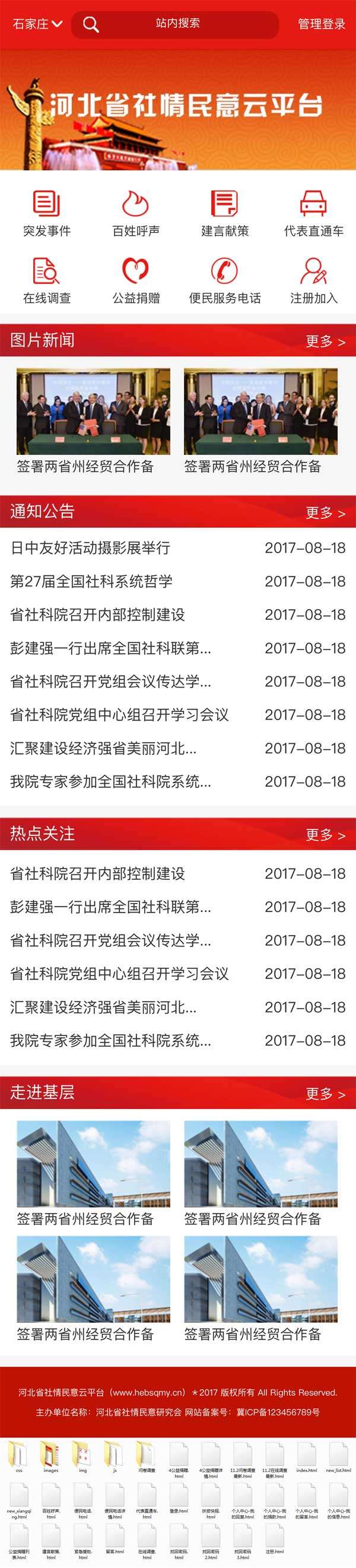Open the 石家庄 city dropdown

point(37,24)
